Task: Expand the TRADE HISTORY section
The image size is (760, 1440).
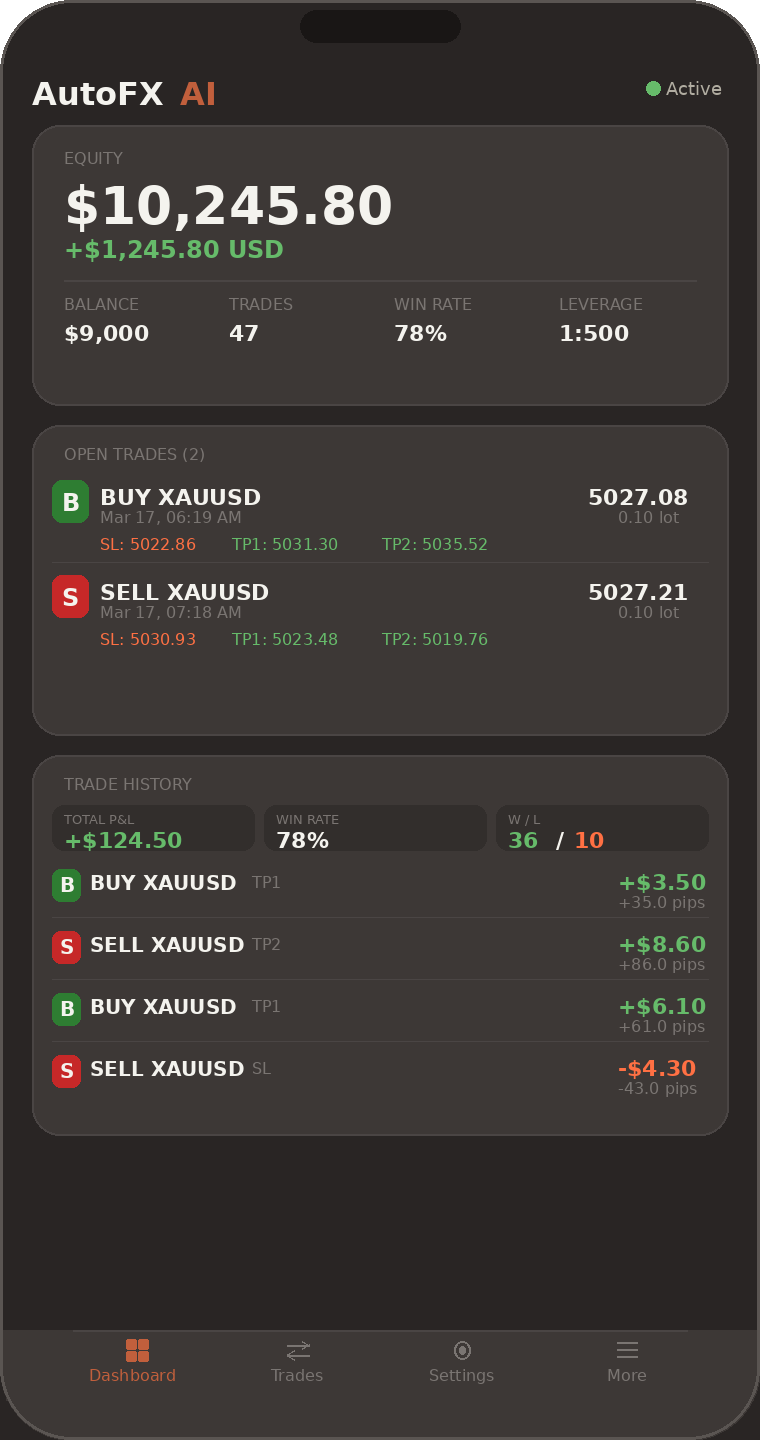Action: click(x=127, y=784)
